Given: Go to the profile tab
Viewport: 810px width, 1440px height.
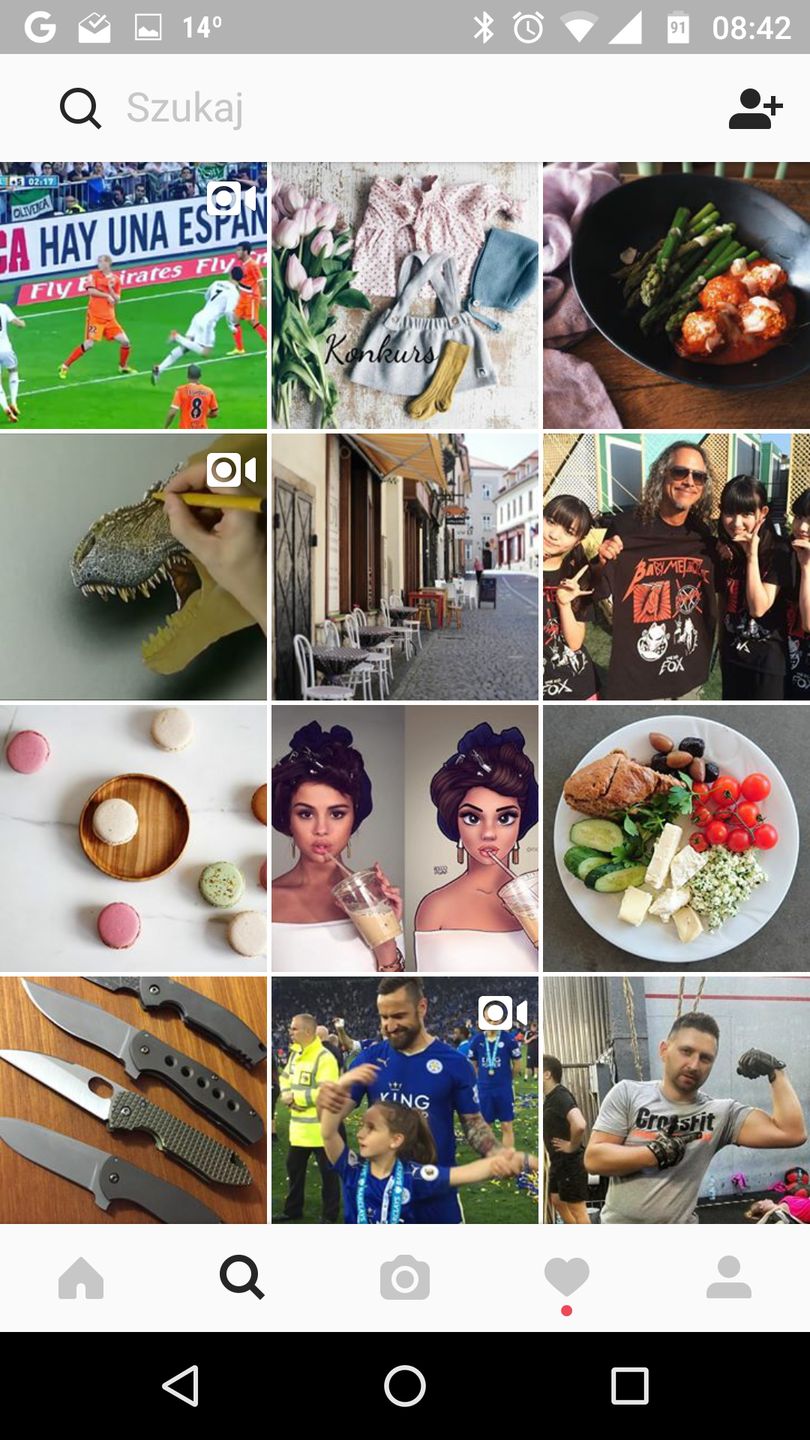Looking at the screenshot, I should (728, 1278).
